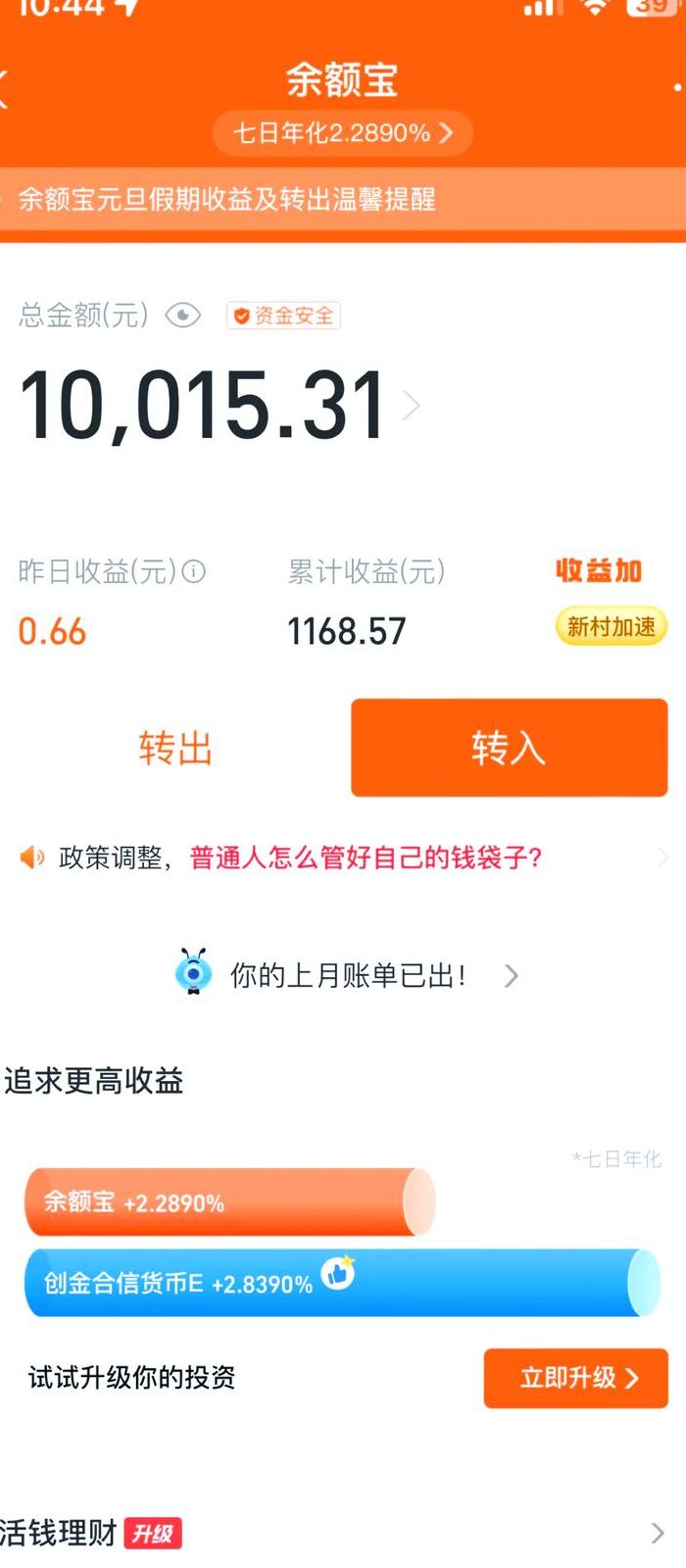
Task: Hide the total amount with the eye icon
Action: (183, 316)
